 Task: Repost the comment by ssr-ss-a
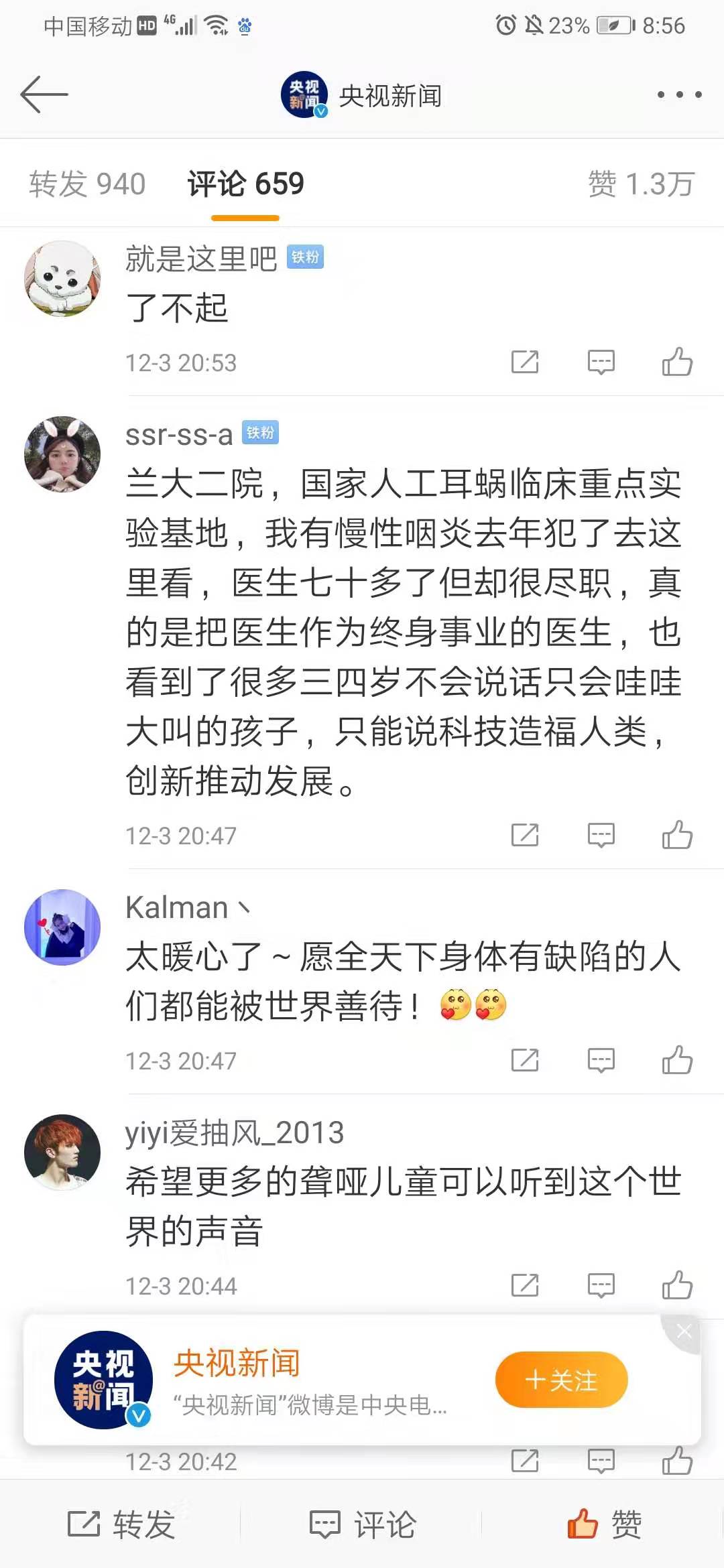525,835
